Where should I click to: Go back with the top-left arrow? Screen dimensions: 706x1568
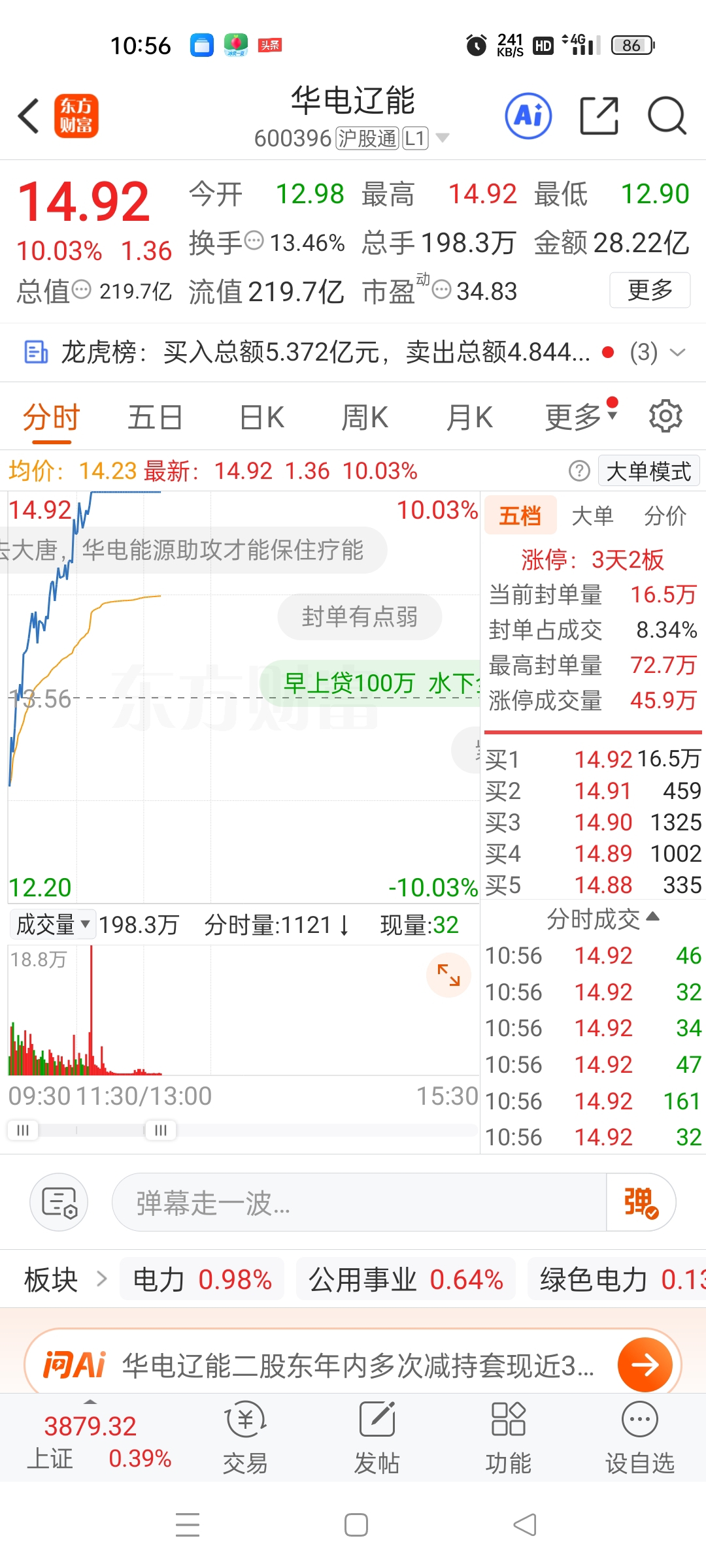29,116
